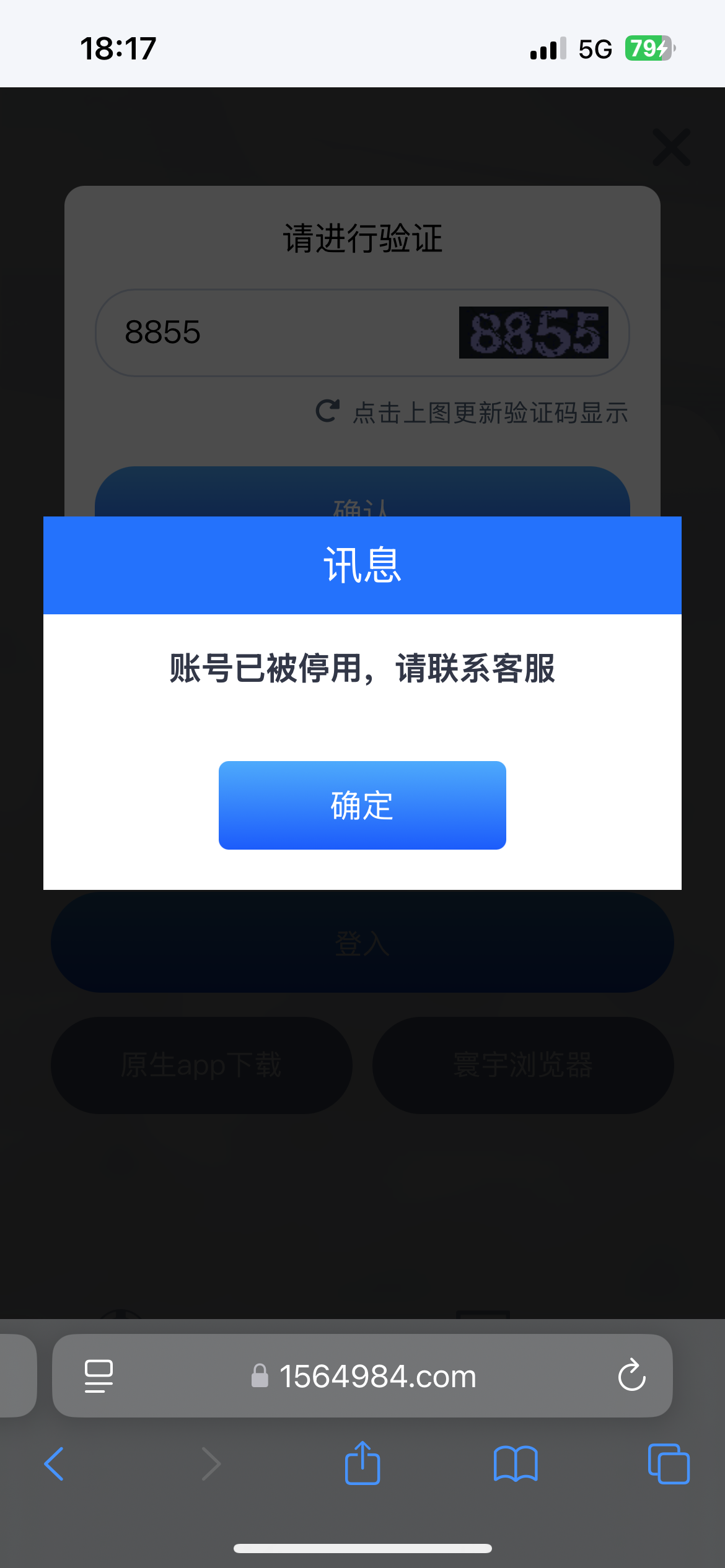Go back to the previous page

click(x=55, y=1464)
